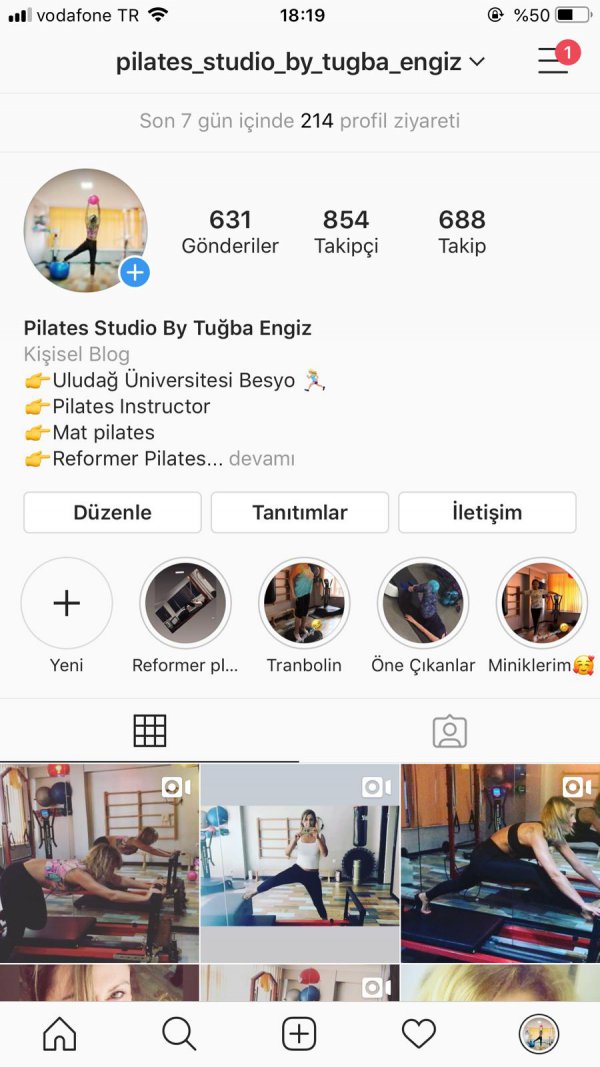This screenshot has height=1067, width=600.
Task: Open the 688 Takip following list
Action: click(461, 231)
